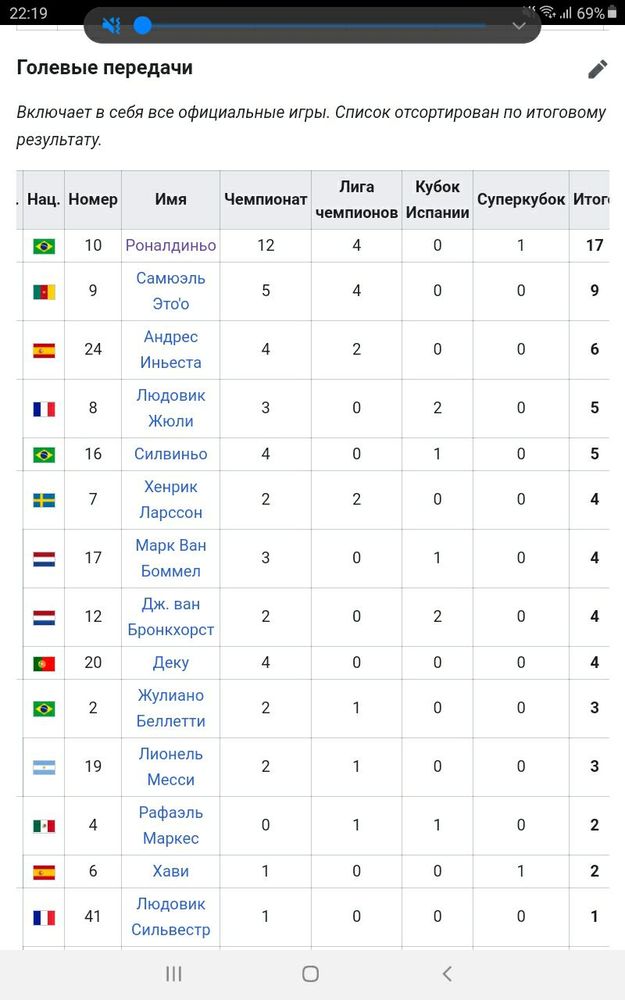Mute the media volume icon
The image size is (625, 1000).
(x=111, y=26)
